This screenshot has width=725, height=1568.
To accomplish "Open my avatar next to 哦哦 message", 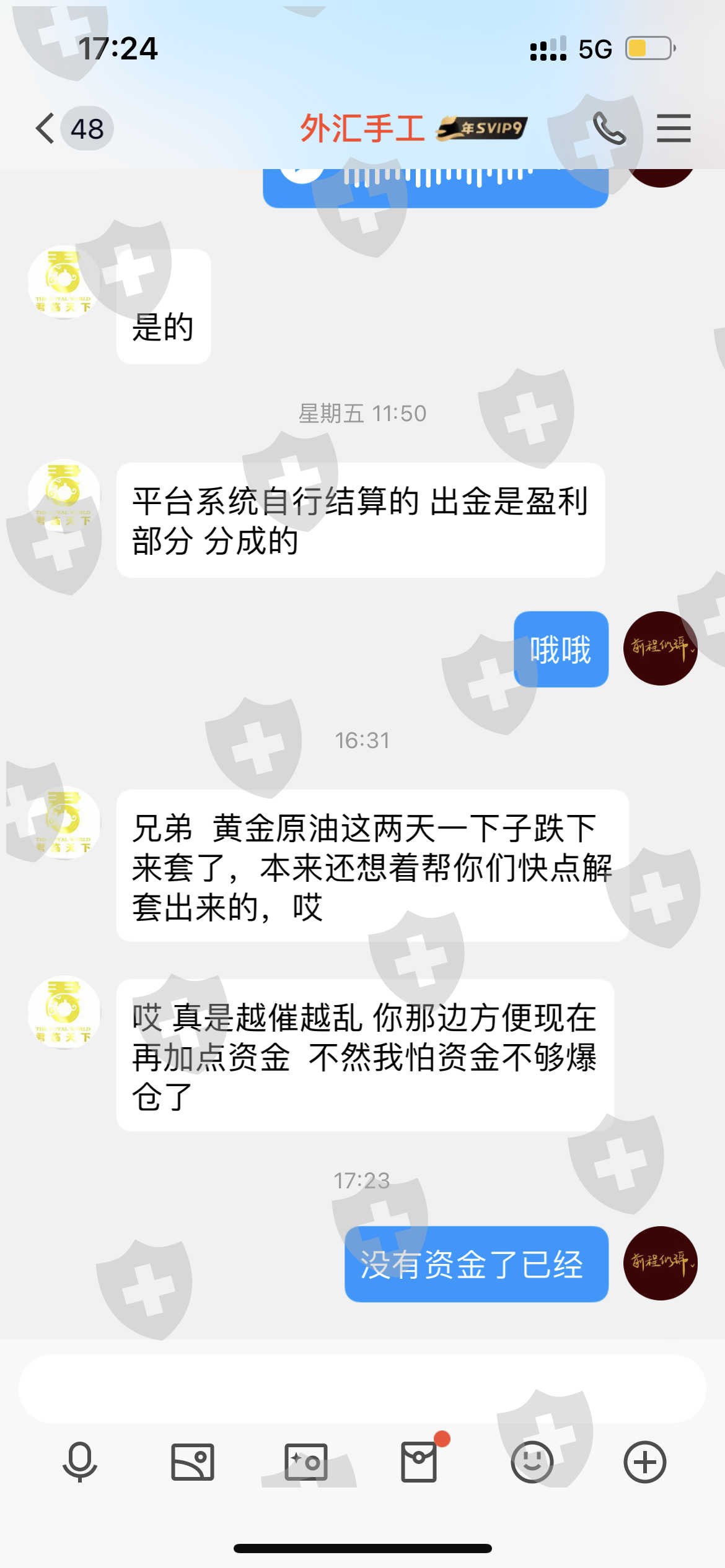I will [661, 648].
